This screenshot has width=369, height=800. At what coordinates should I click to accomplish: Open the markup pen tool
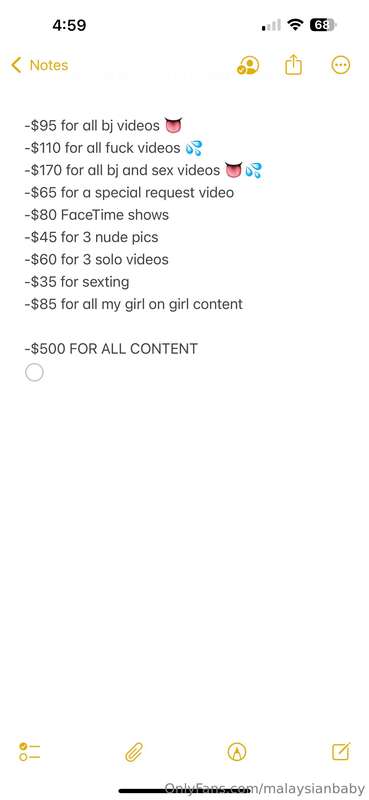237,752
